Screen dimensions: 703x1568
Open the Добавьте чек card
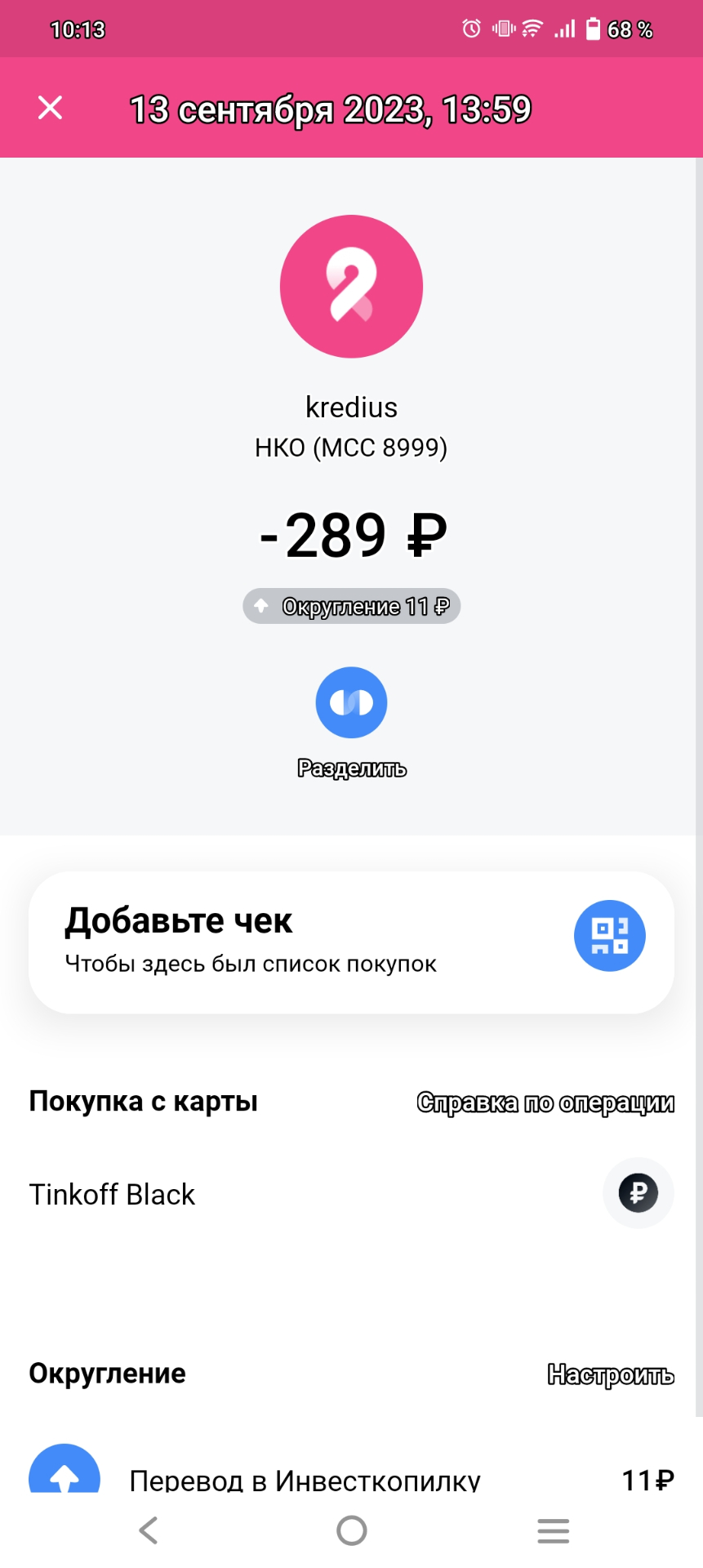tap(351, 942)
